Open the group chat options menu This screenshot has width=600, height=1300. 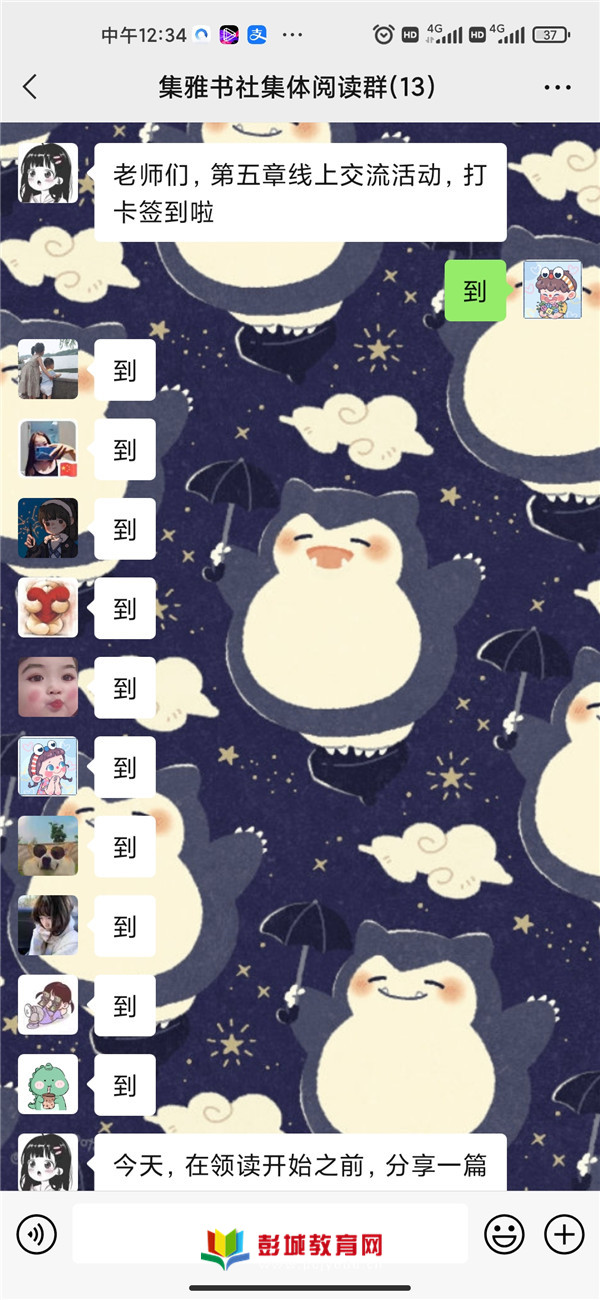point(557,87)
